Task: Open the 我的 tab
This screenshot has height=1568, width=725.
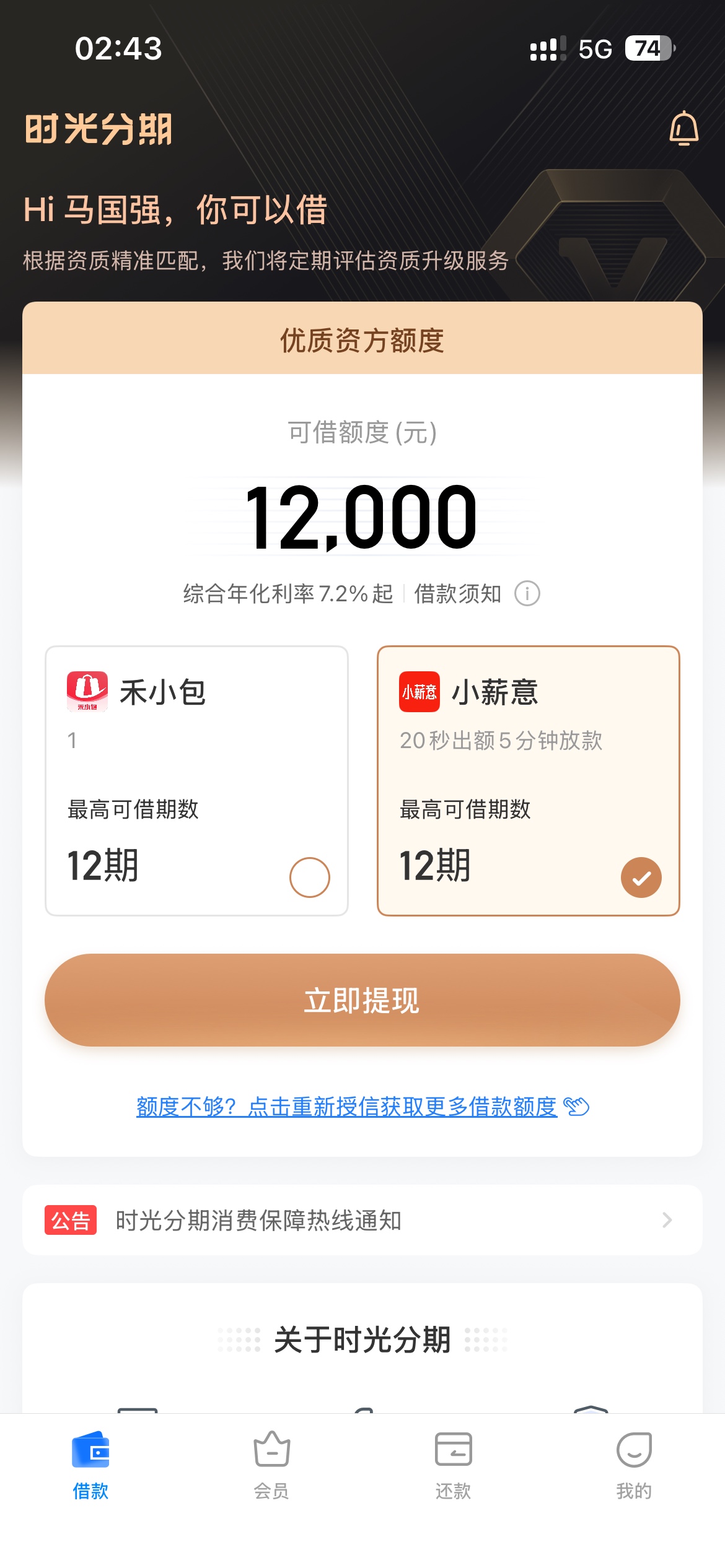Action: click(634, 1465)
